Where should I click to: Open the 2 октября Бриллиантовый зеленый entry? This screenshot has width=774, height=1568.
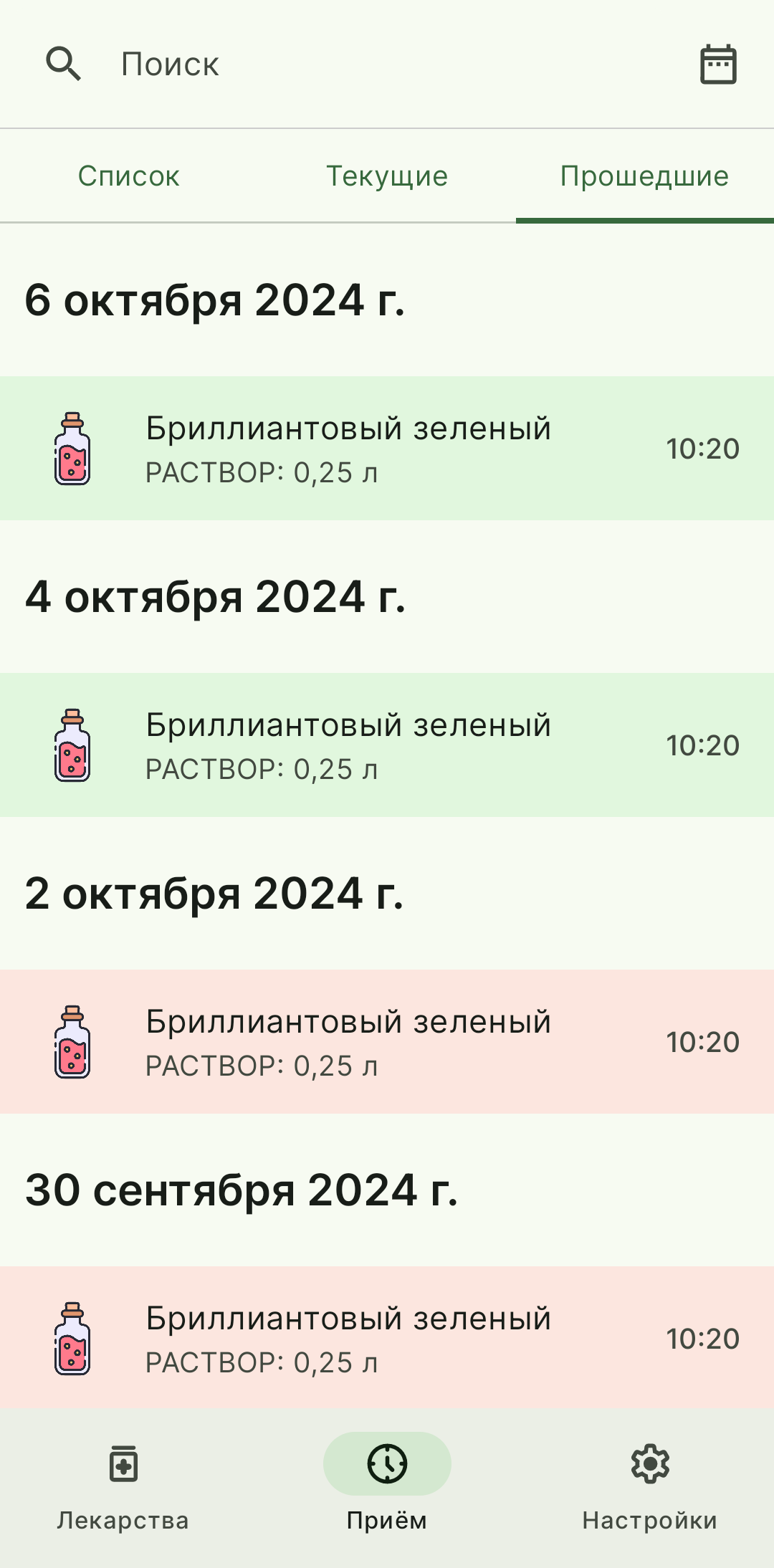tap(387, 1042)
